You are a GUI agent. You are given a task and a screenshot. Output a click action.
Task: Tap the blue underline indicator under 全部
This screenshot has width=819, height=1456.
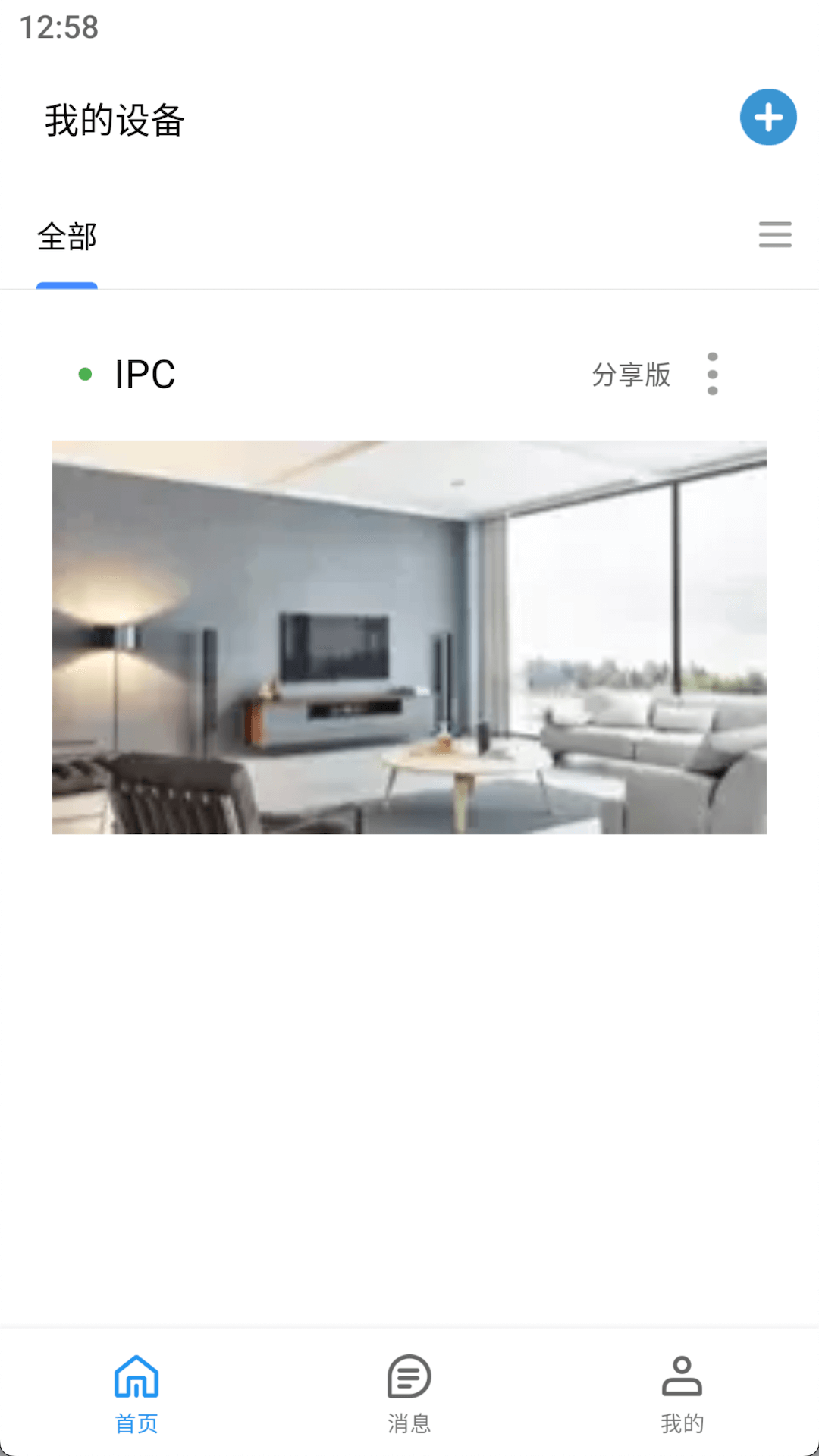click(67, 284)
